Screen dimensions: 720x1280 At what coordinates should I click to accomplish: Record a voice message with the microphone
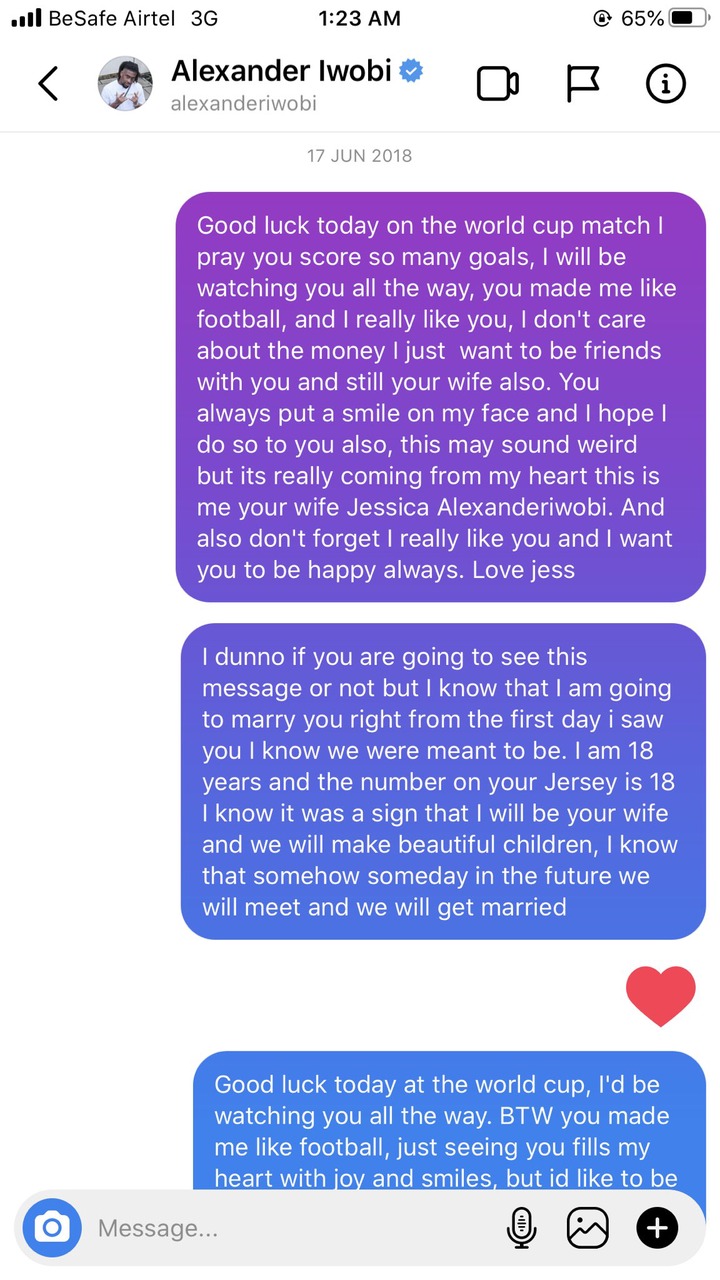point(521,1228)
